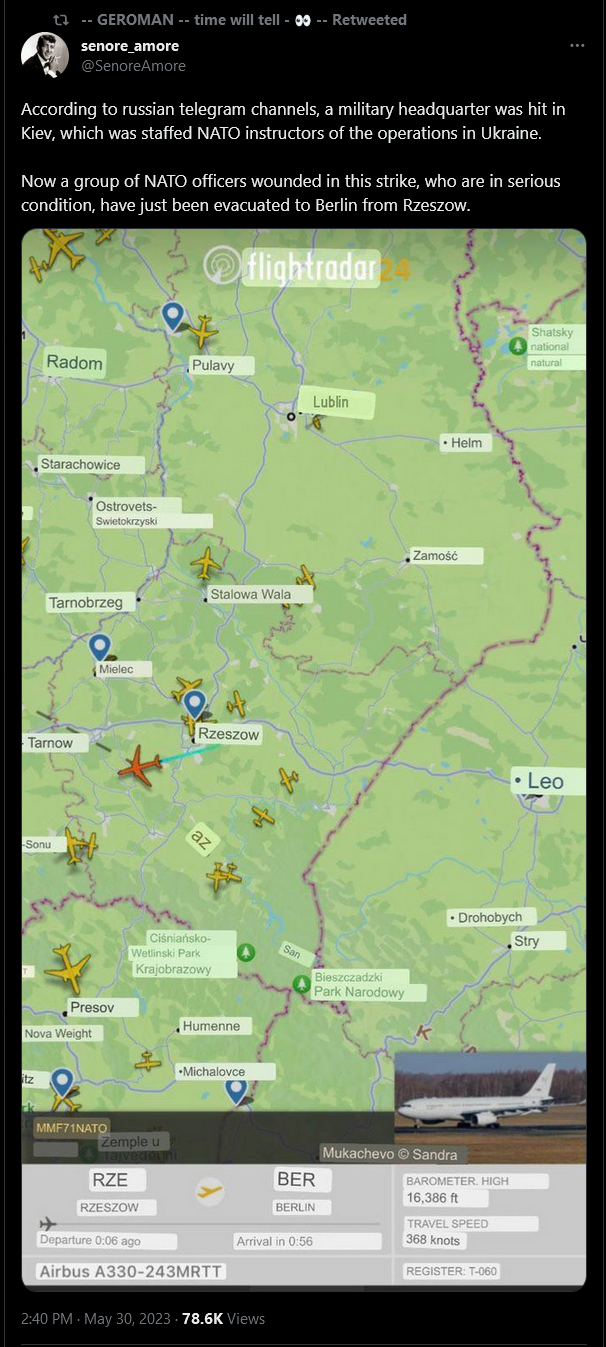This screenshot has width=606, height=1347.
Task: Expand the flightradar map image
Action: 304,758
